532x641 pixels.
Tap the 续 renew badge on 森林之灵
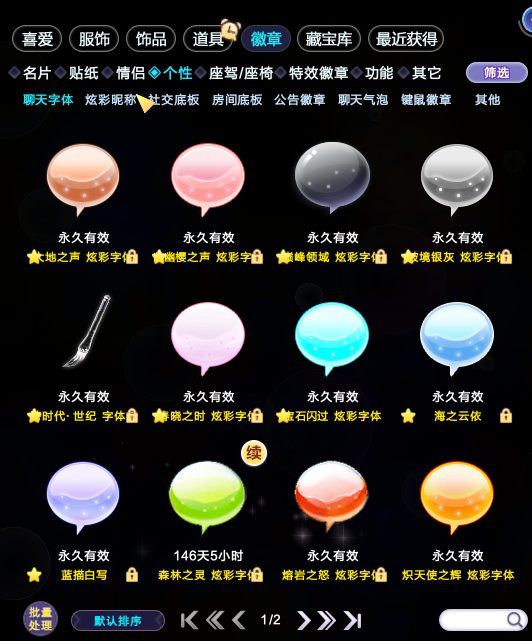click(254, 453)
